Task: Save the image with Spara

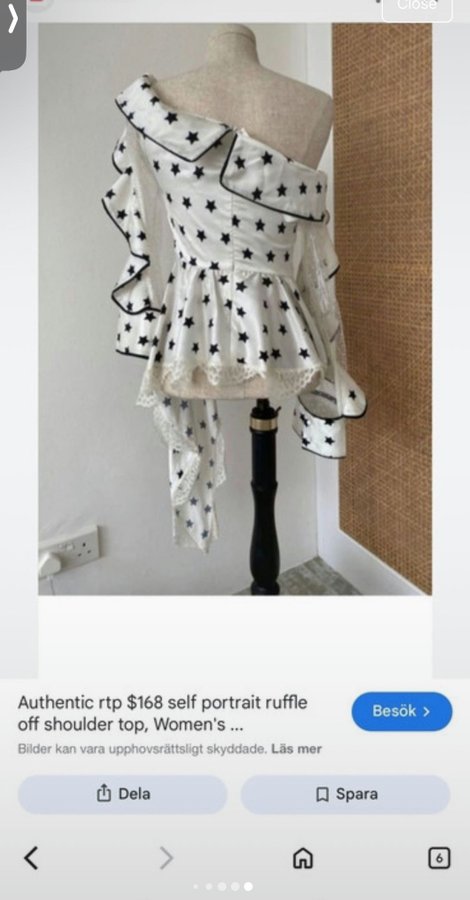Action: pos(345,794)
